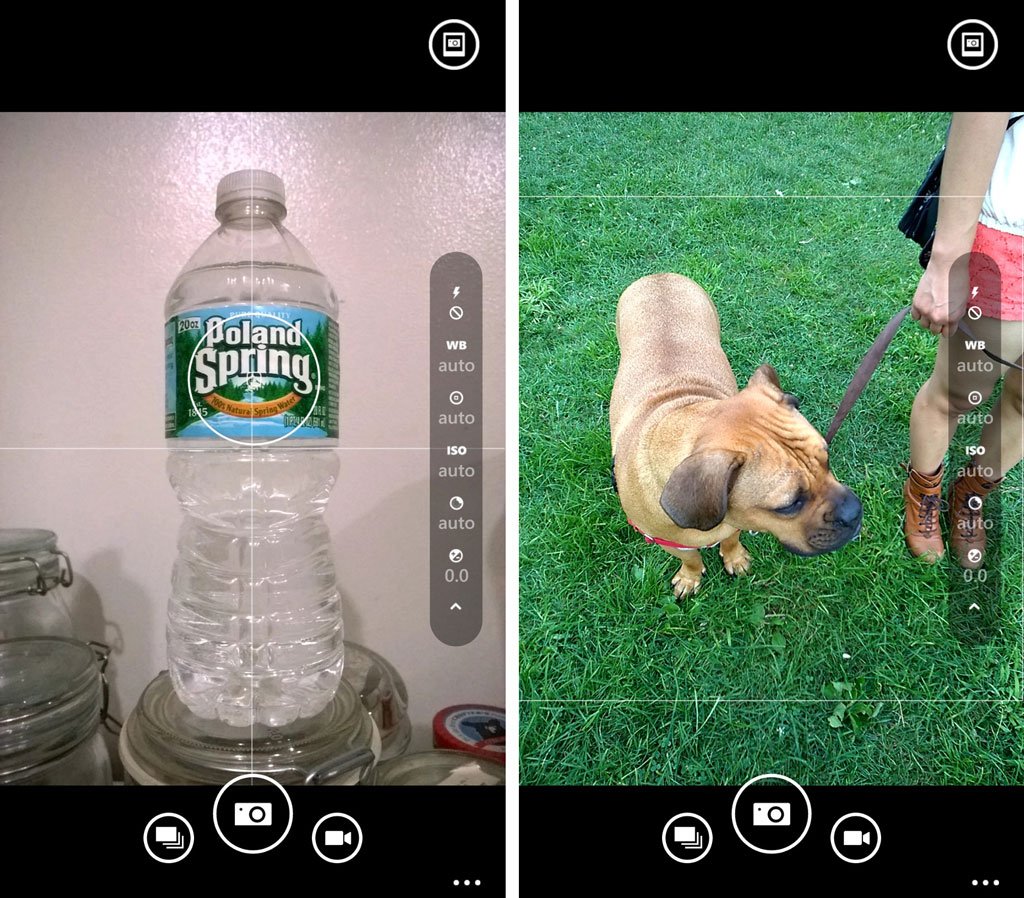Open more options below the bottle viewfinder
1024x898 pixels.
tap(466, 882)
